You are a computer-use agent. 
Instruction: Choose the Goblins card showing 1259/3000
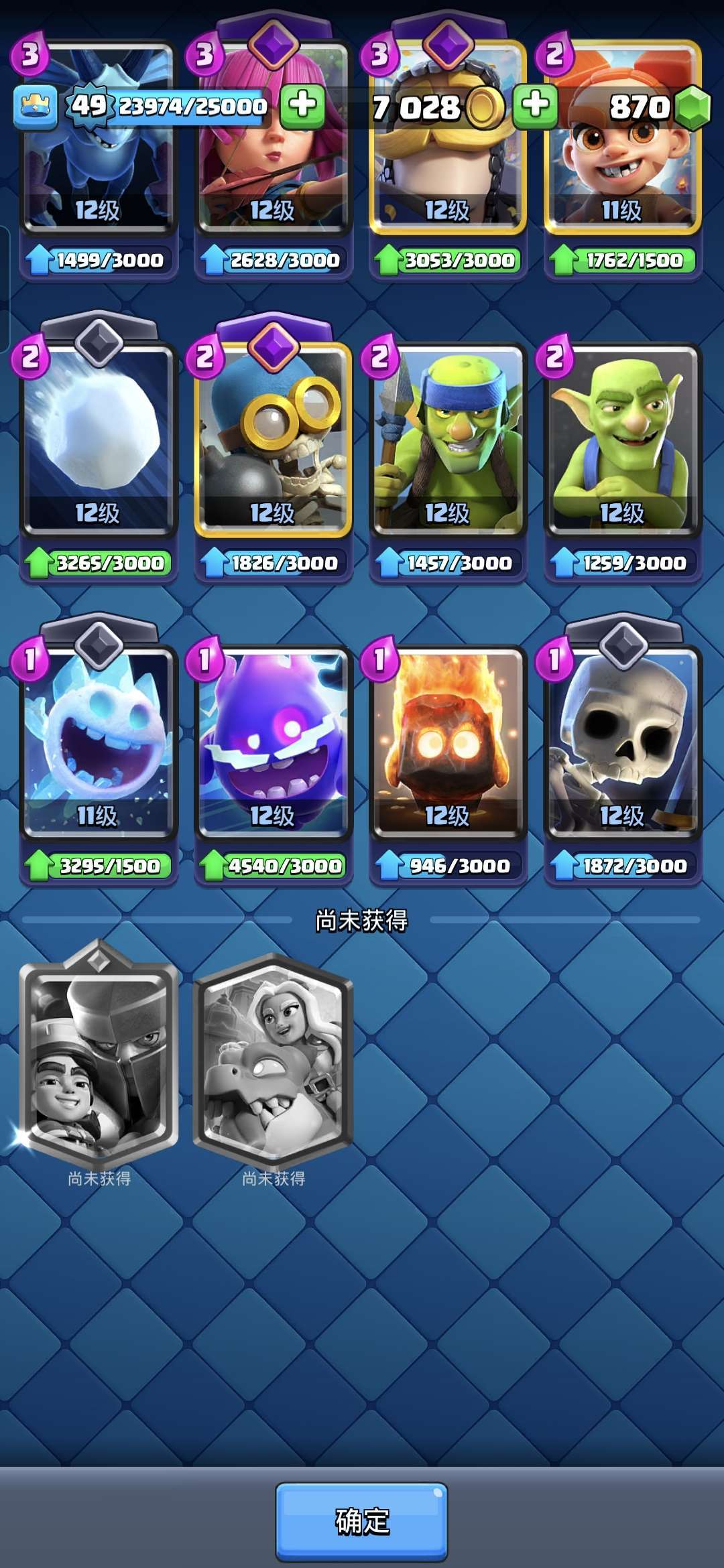tap(623, 456)
